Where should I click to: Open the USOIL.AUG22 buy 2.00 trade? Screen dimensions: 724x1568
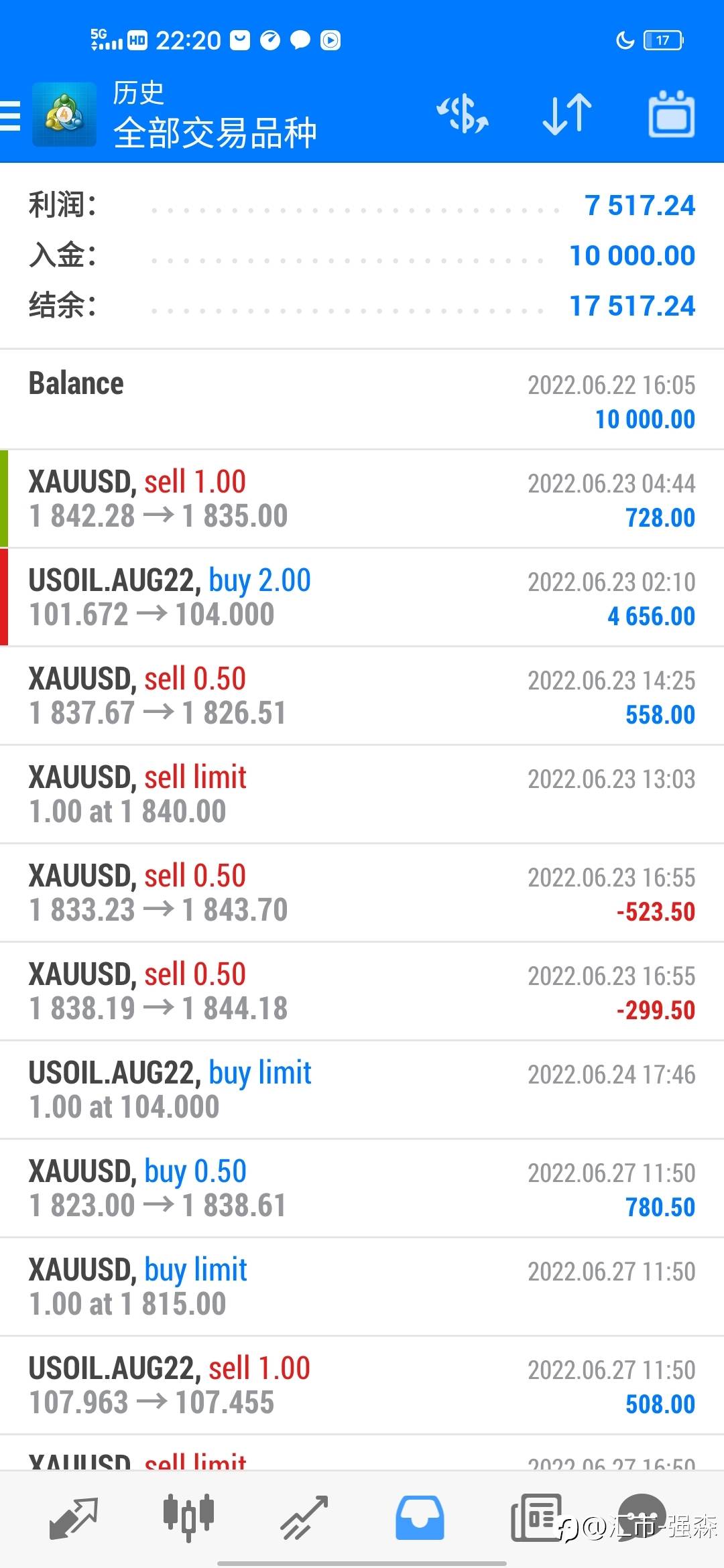pyautogui.click(x=362, y=598)
